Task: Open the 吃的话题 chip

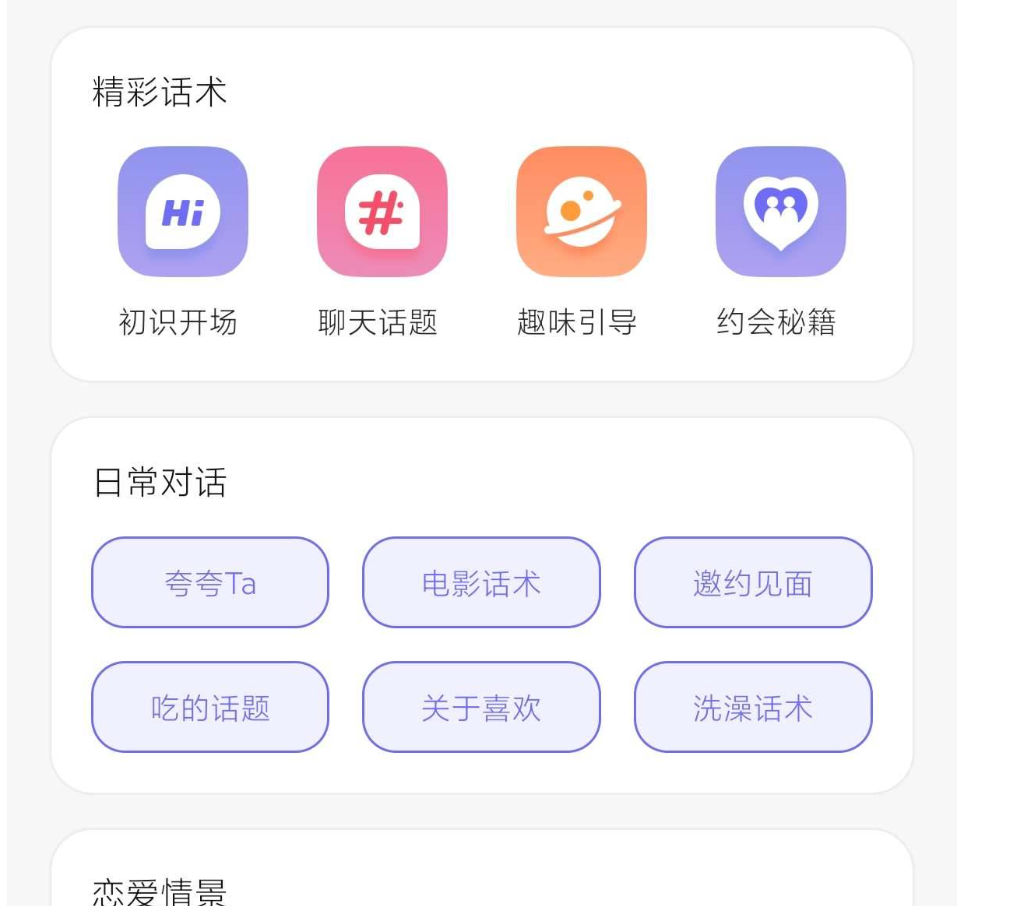Action: (210, 707)
